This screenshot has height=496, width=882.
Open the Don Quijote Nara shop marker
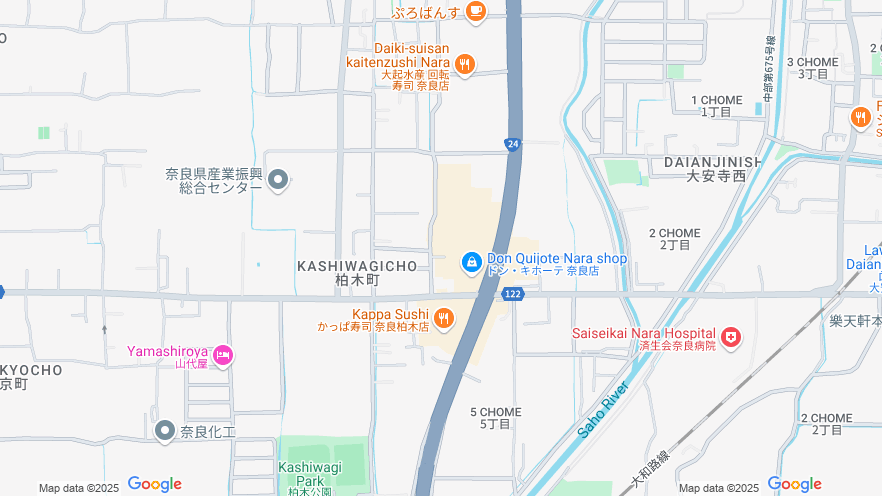[x=471, y=262]
